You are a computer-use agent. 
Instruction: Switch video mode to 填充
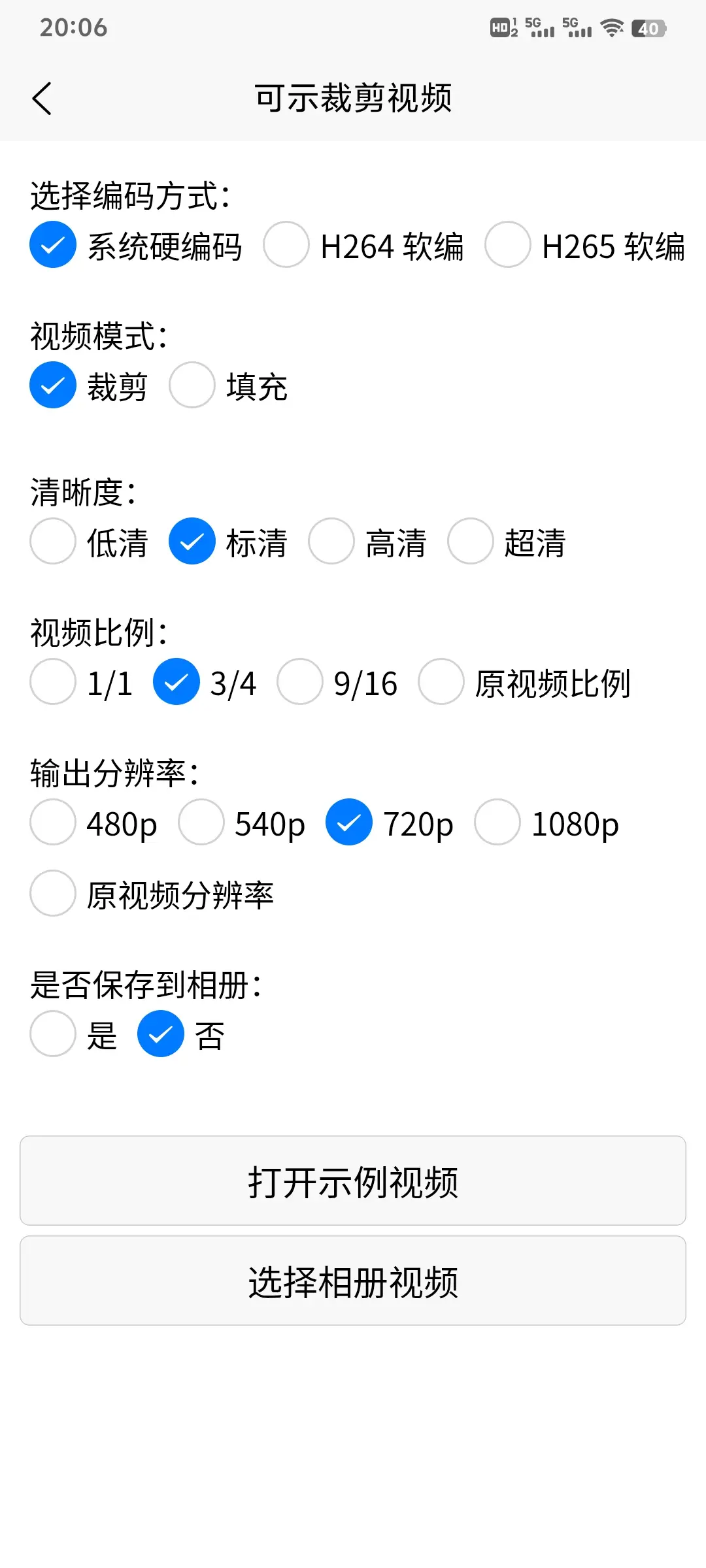pyautogui.click(x=192, y=385)
